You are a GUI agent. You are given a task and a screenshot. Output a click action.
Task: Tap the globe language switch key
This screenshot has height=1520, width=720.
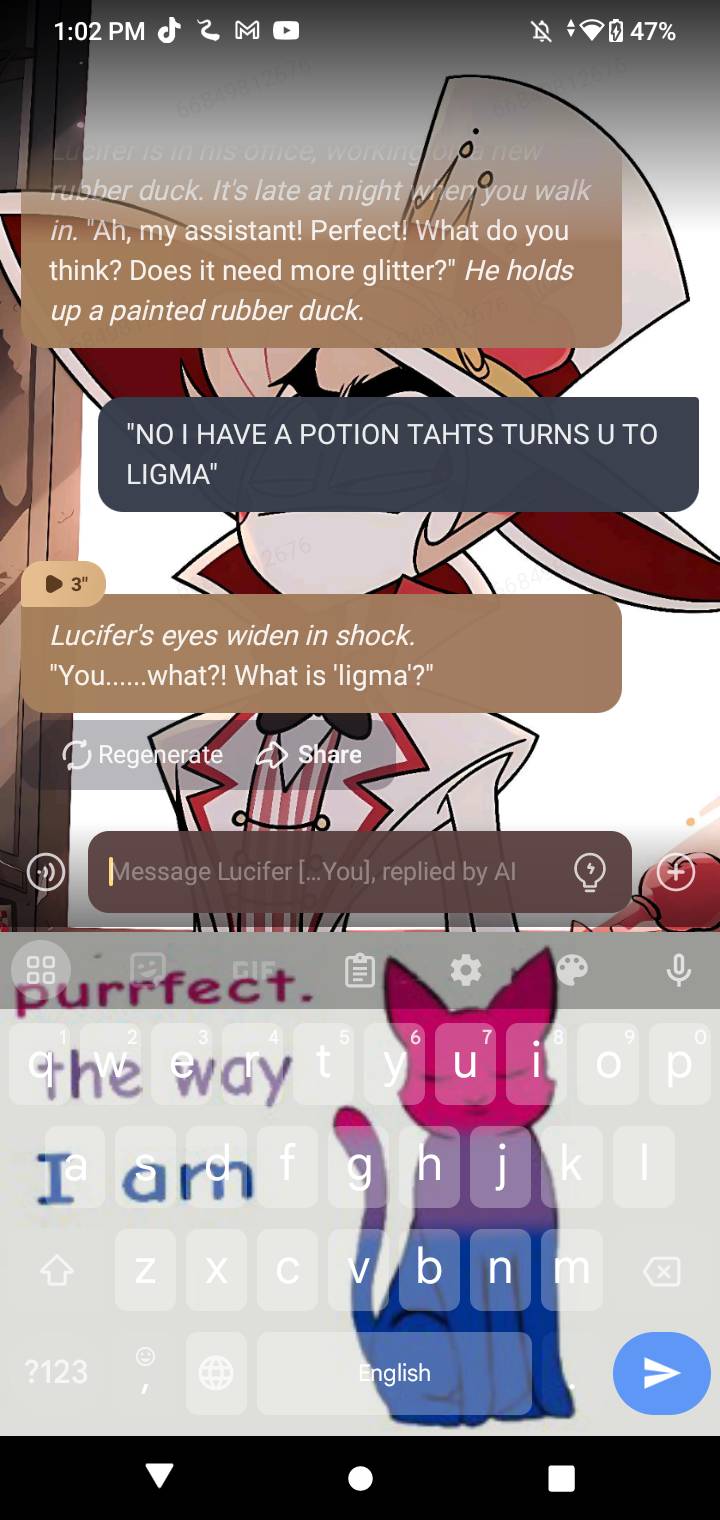[216, 1374]
